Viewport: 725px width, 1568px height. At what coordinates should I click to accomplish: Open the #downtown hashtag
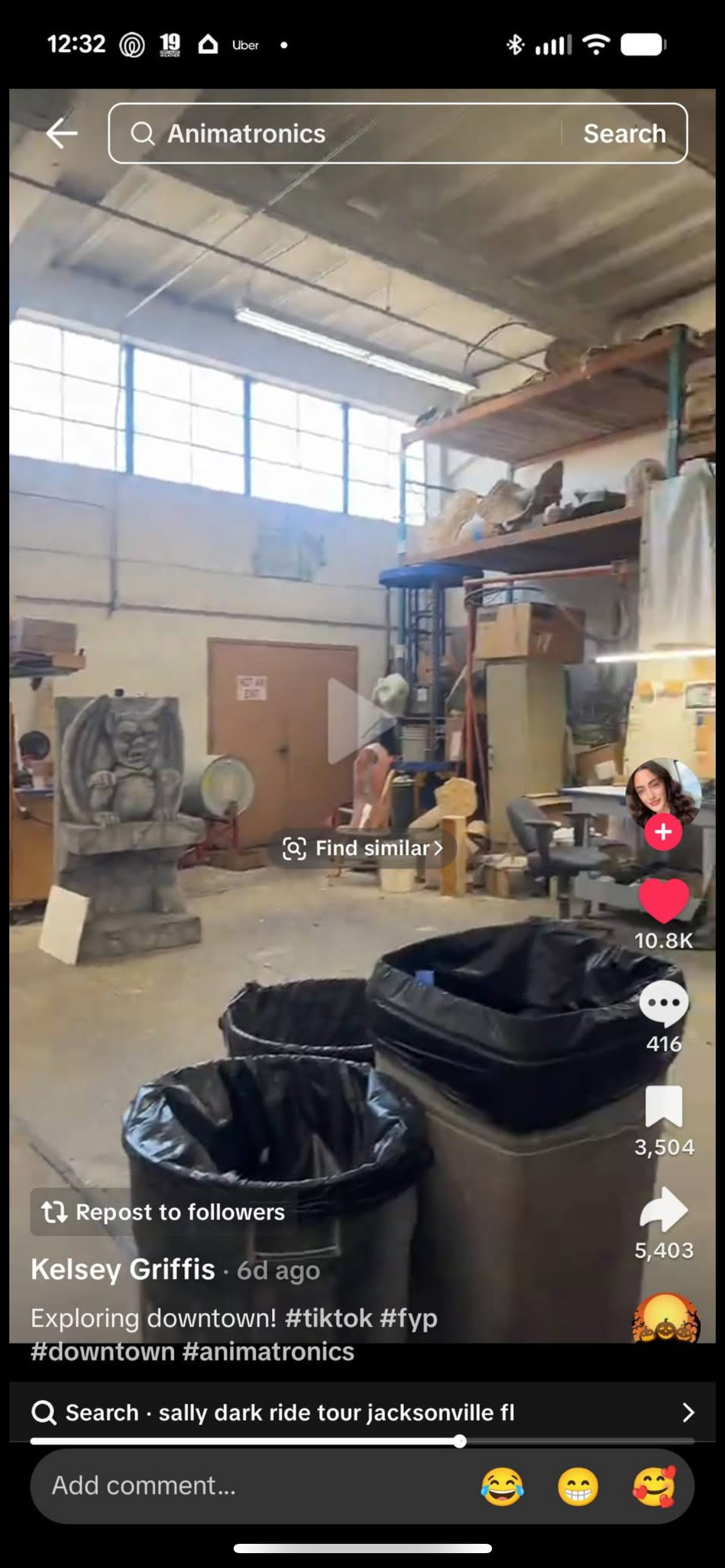[x=102, y=1352]
